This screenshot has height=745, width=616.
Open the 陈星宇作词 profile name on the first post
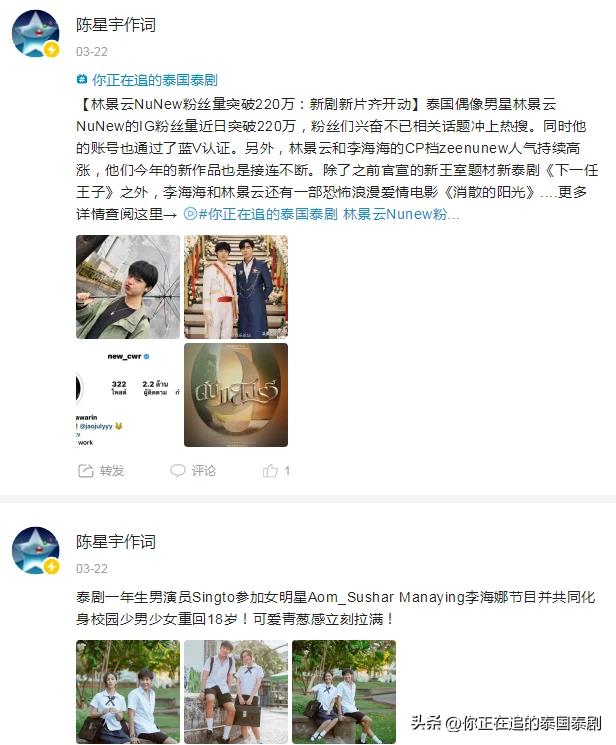coord(116,25)
